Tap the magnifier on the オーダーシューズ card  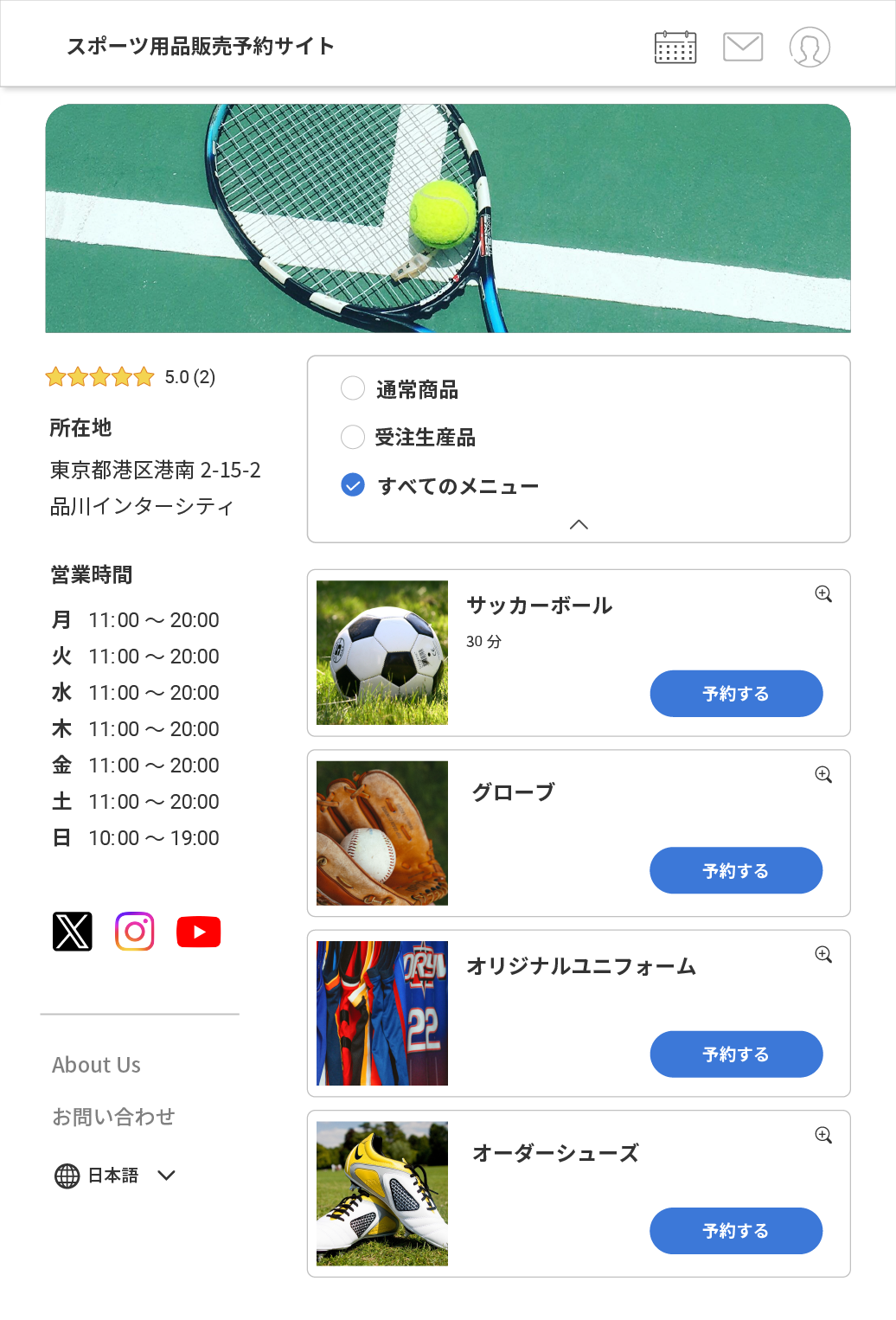pos(823,1135)
